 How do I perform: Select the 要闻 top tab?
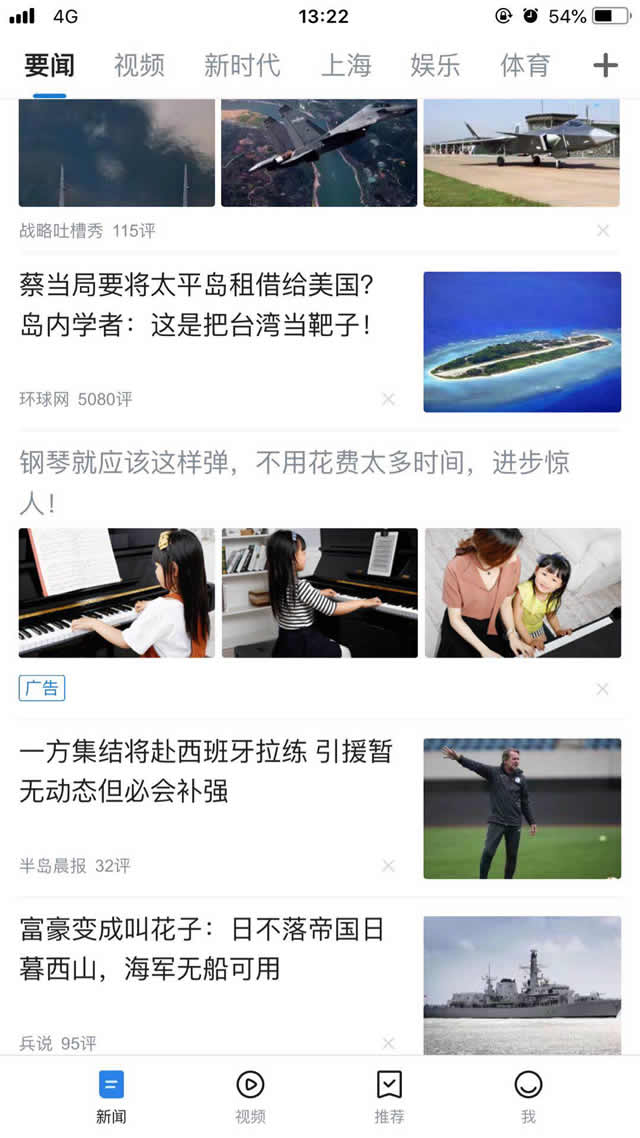(49, 66)
